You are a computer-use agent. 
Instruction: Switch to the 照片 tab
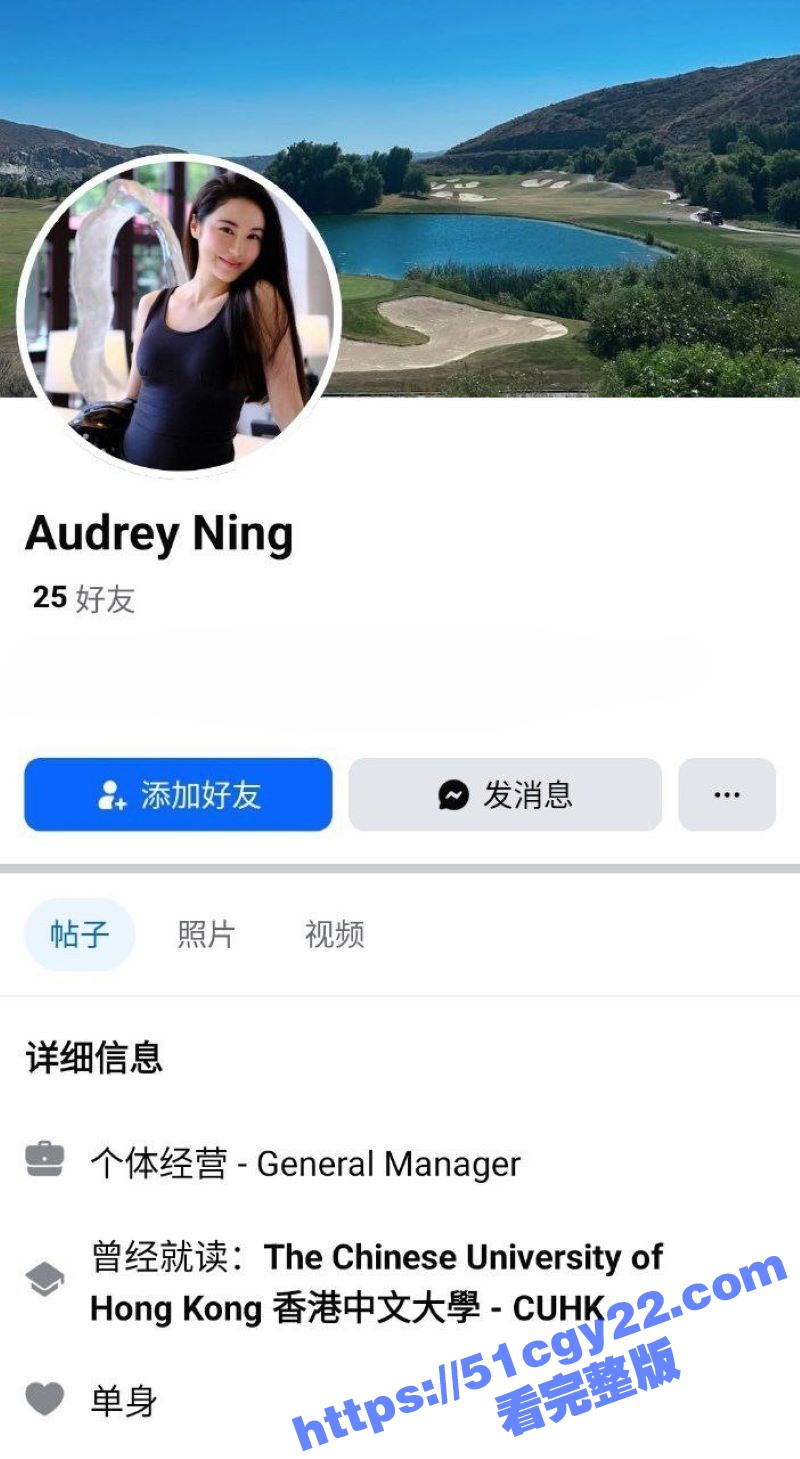coord(206,935)
